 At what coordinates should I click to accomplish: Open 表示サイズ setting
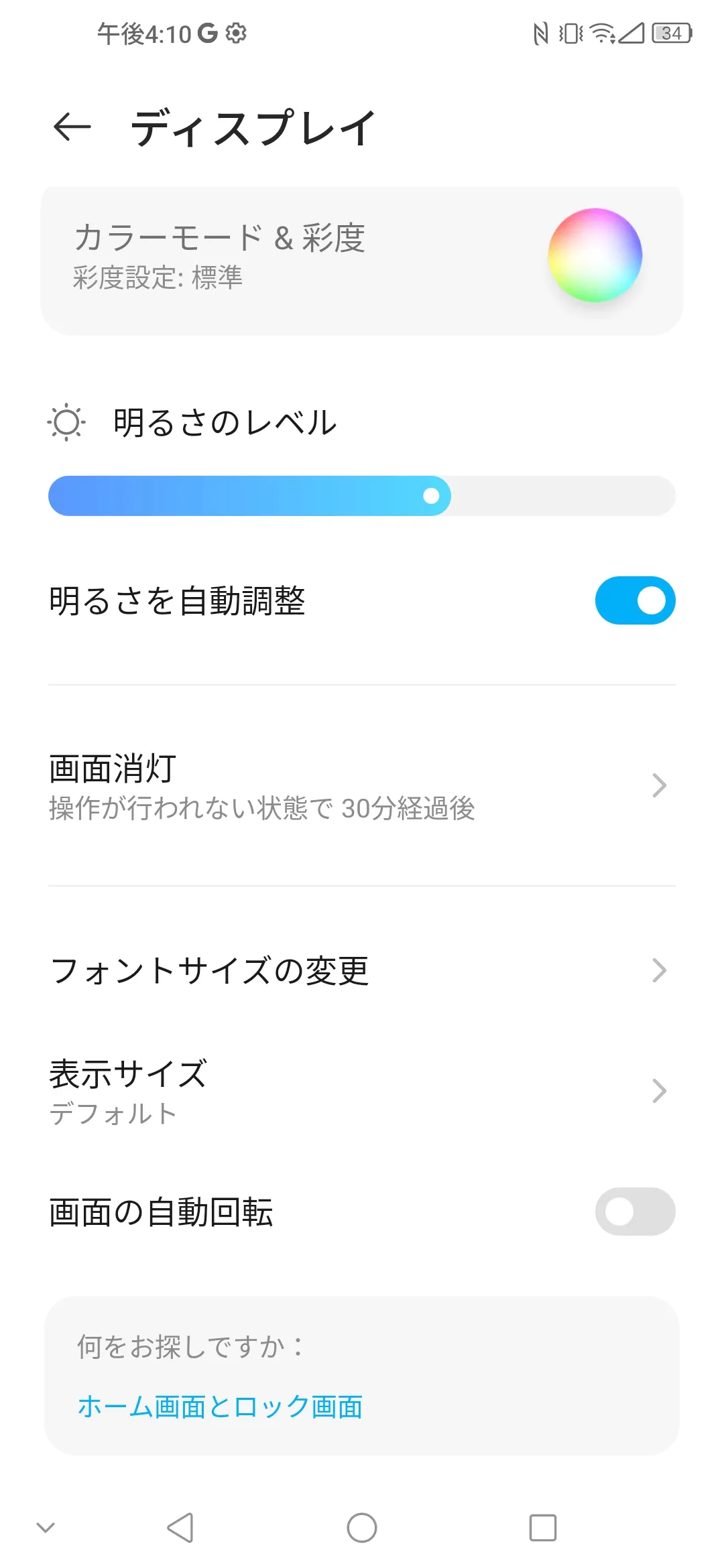click(362, 1091)
